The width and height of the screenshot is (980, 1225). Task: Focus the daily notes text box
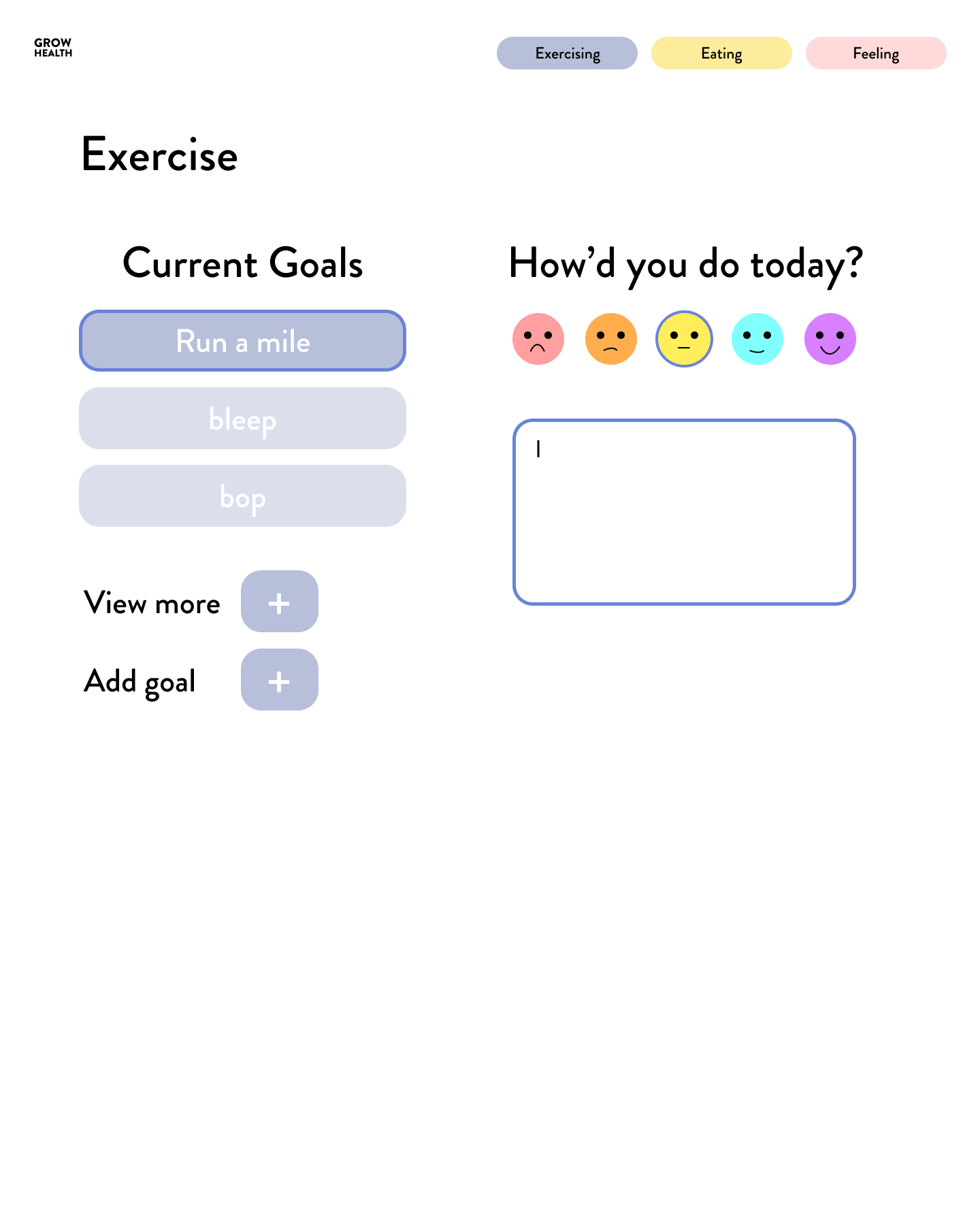coord(684,512)
